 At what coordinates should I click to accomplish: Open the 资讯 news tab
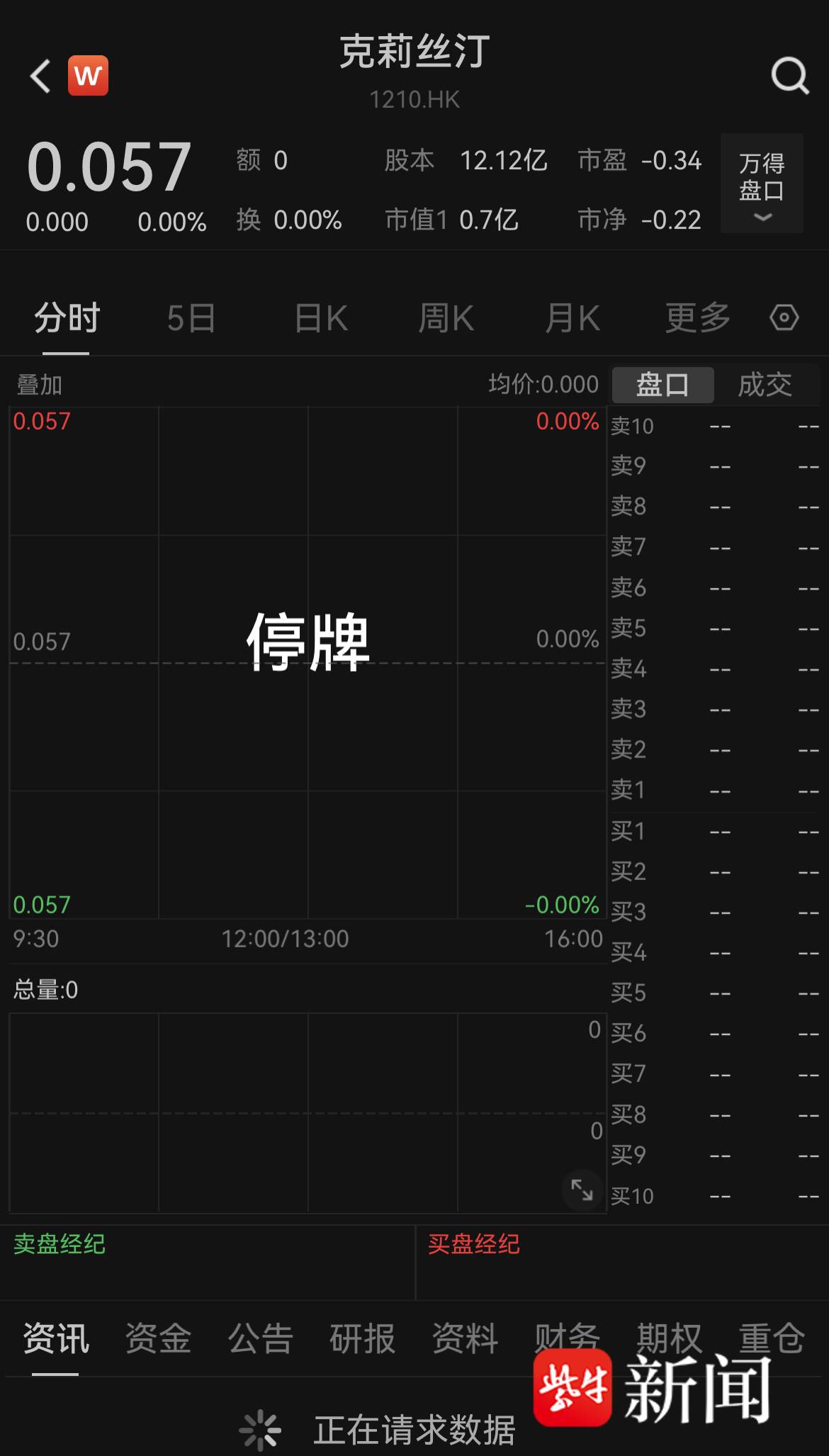tap(56, 1339)
